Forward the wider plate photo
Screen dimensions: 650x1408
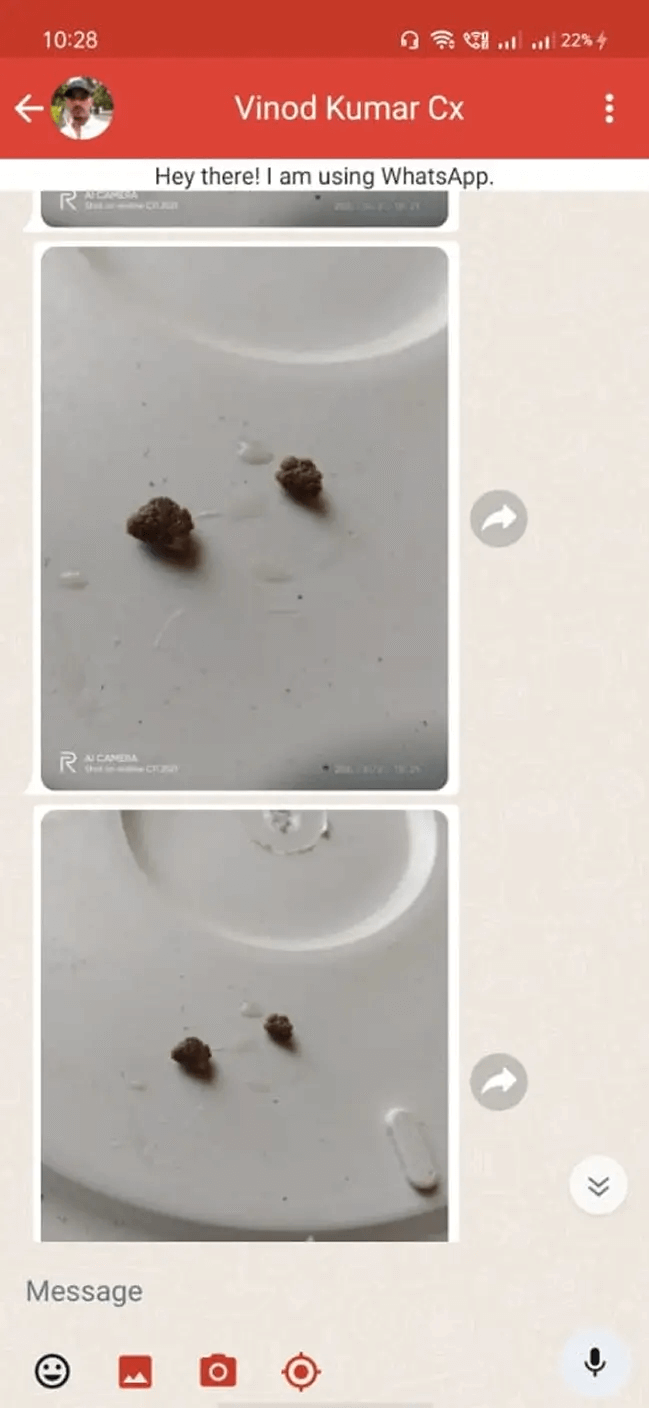(498, 1081)
